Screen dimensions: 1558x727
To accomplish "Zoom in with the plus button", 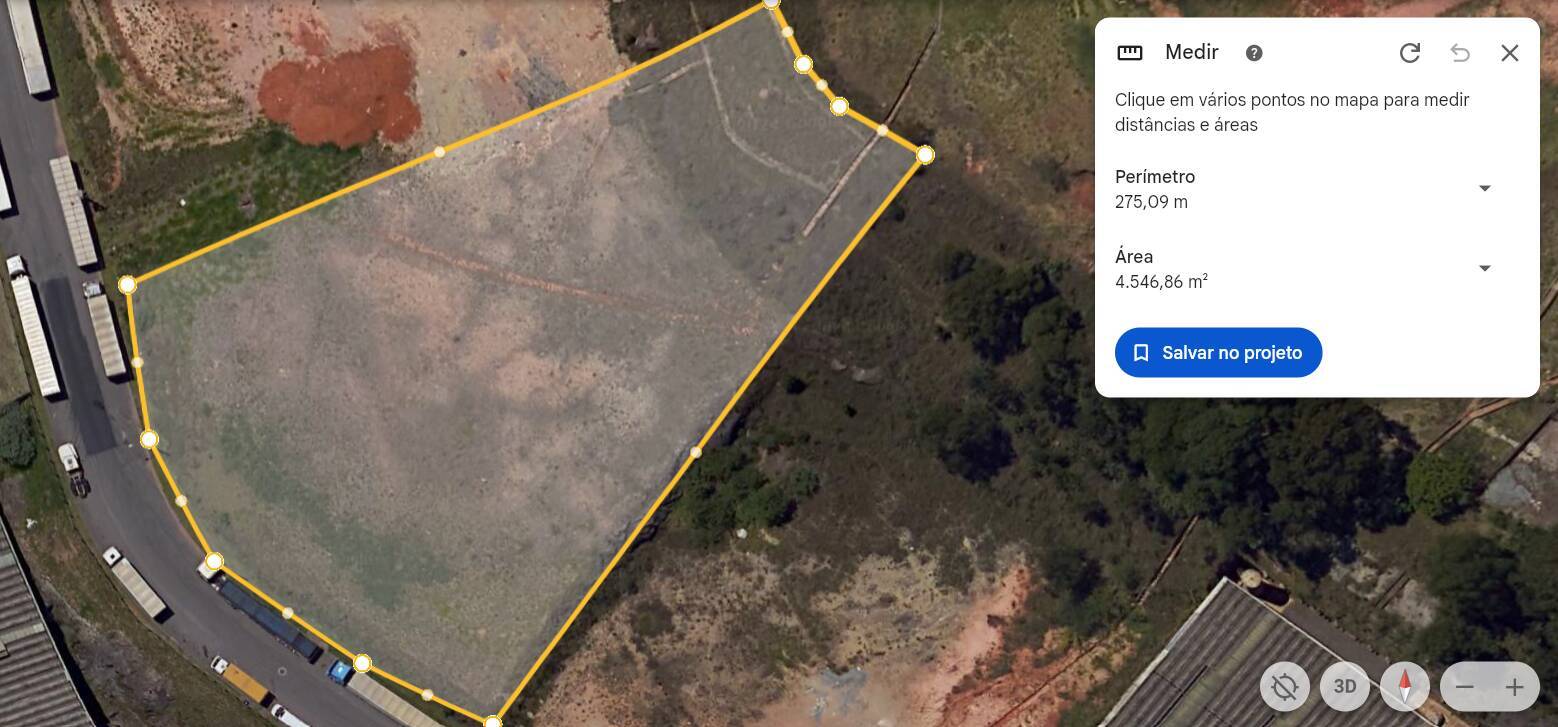I will tap(1514, 687).
